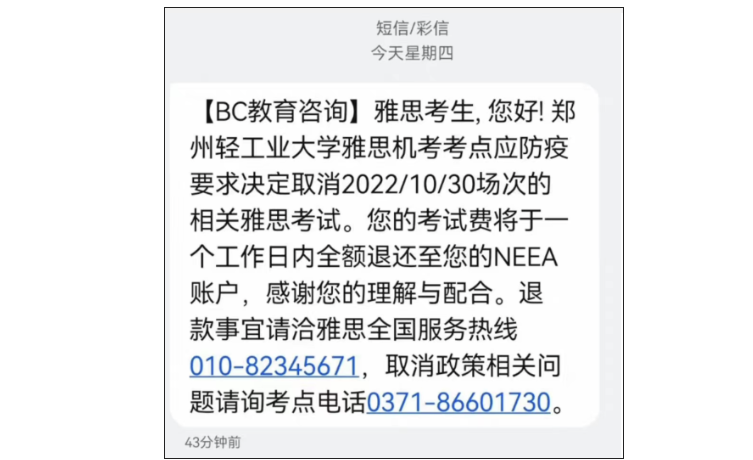Call the IELTS hotline 010-82345671
The height and width of the screenshot is (460, 753).
pyautogui.click(x=273, y=365)
